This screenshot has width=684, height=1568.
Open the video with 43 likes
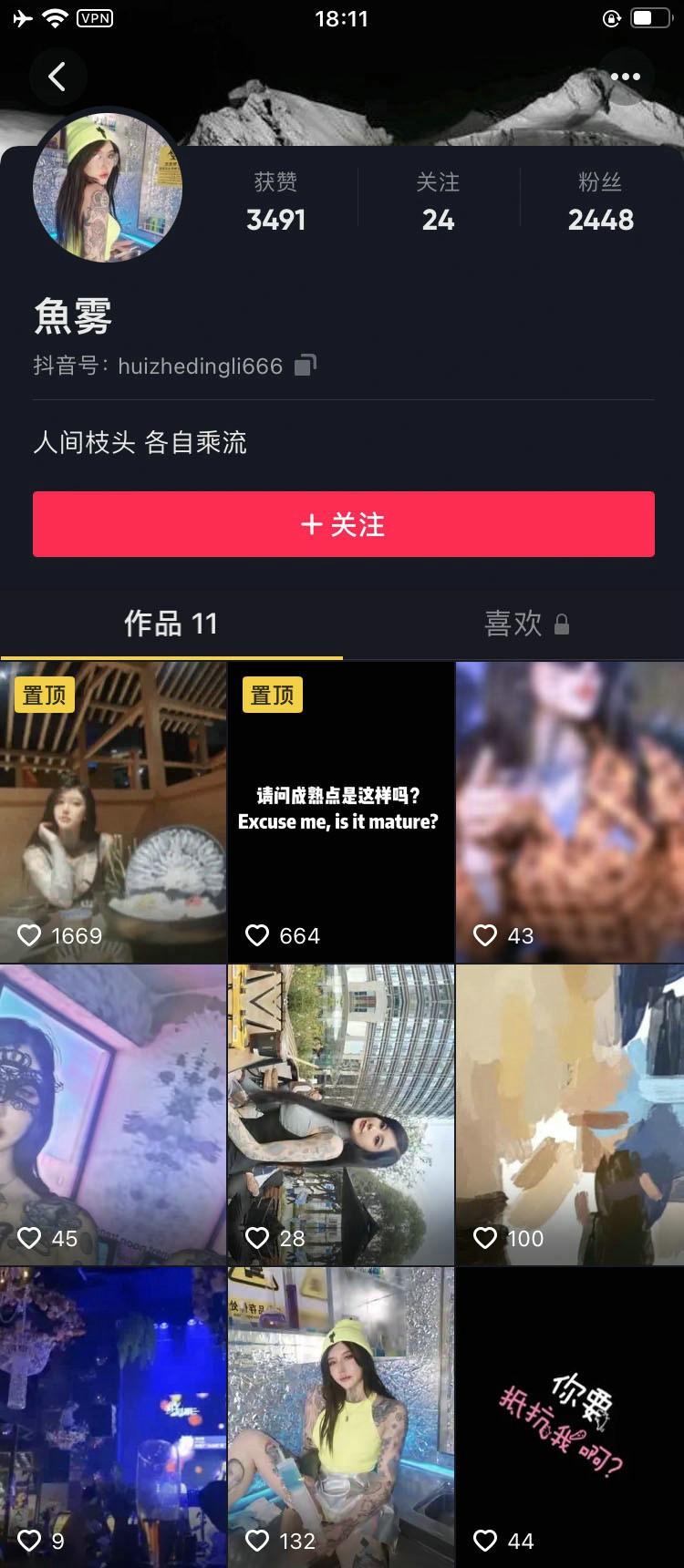(x=569, y=811)
